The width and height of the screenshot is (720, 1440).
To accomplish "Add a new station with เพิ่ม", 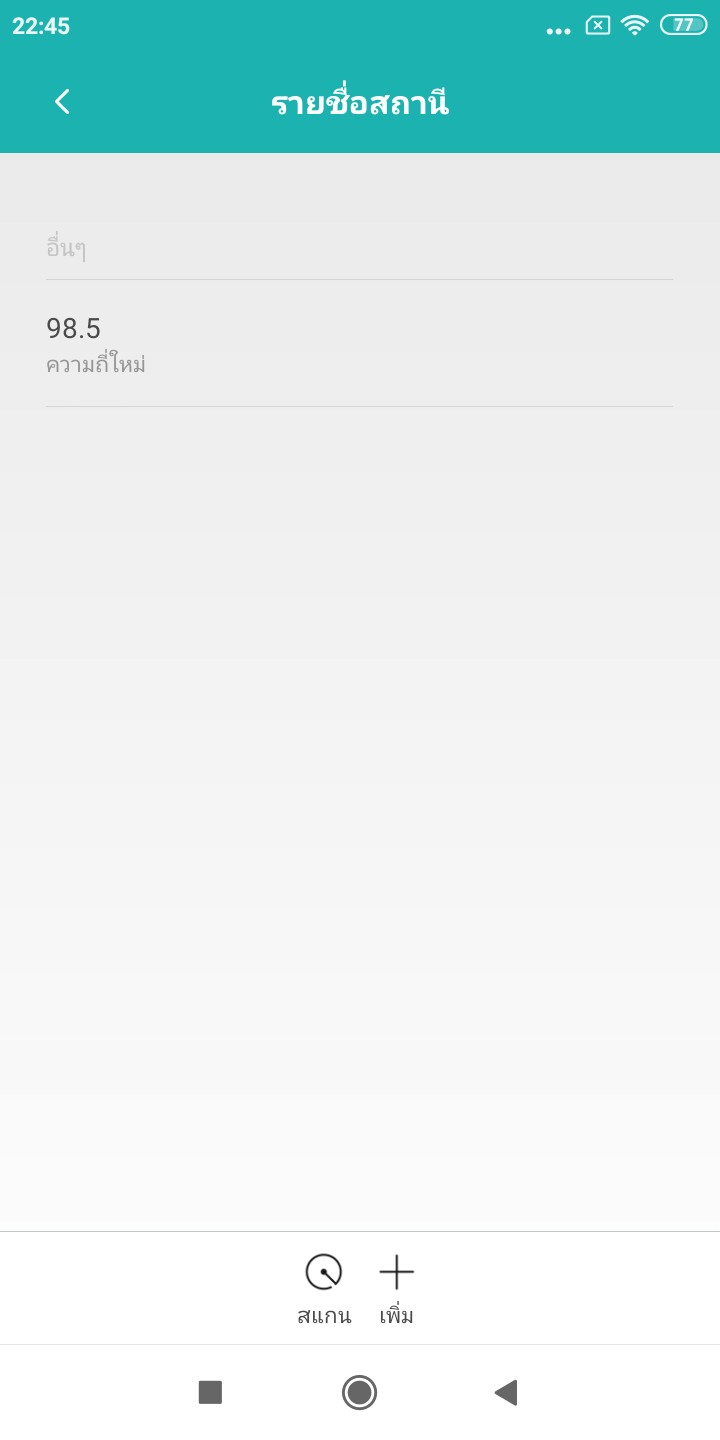I will (397, 1288).
